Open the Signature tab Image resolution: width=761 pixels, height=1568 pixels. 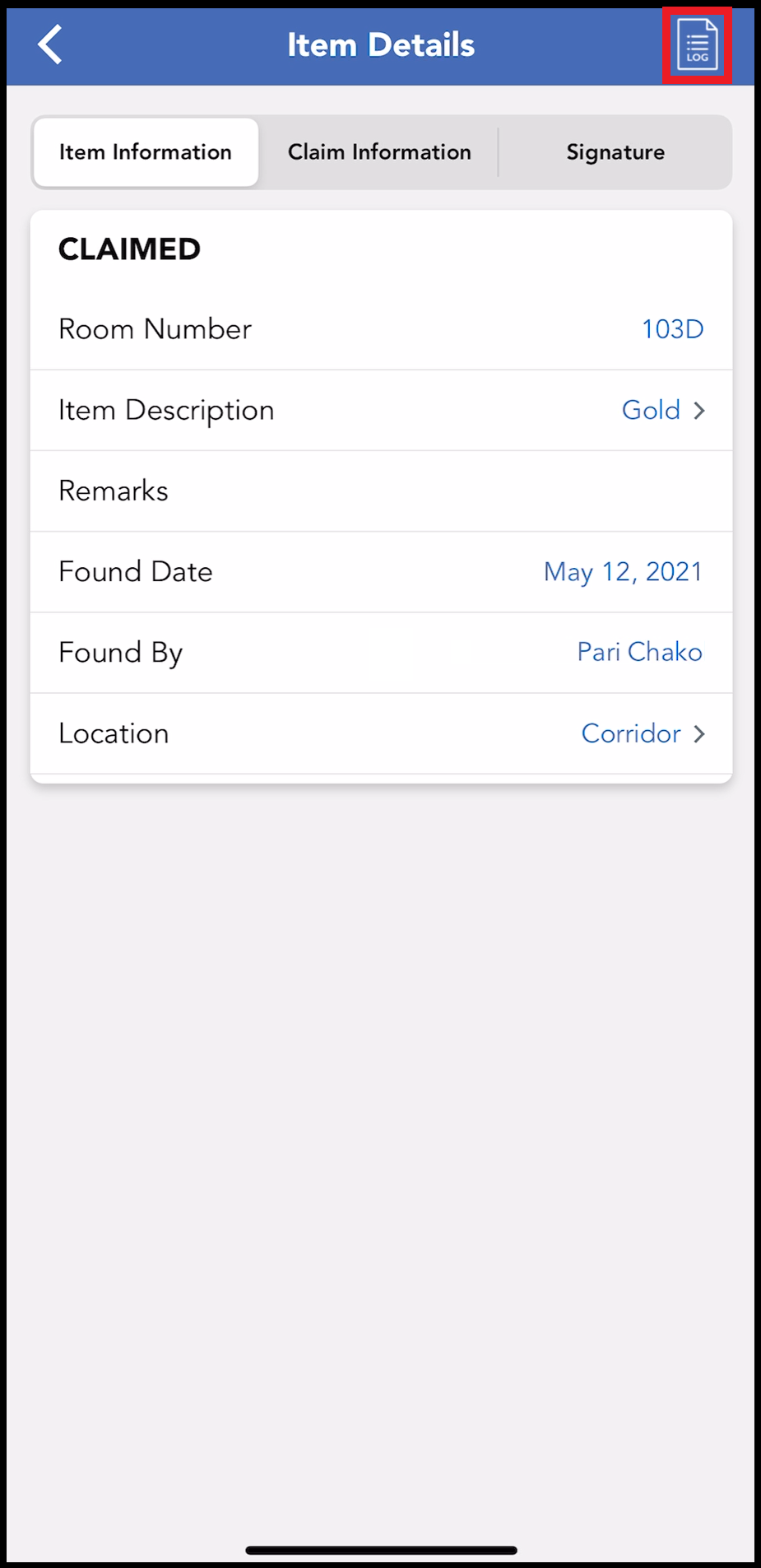pos(615,151)
